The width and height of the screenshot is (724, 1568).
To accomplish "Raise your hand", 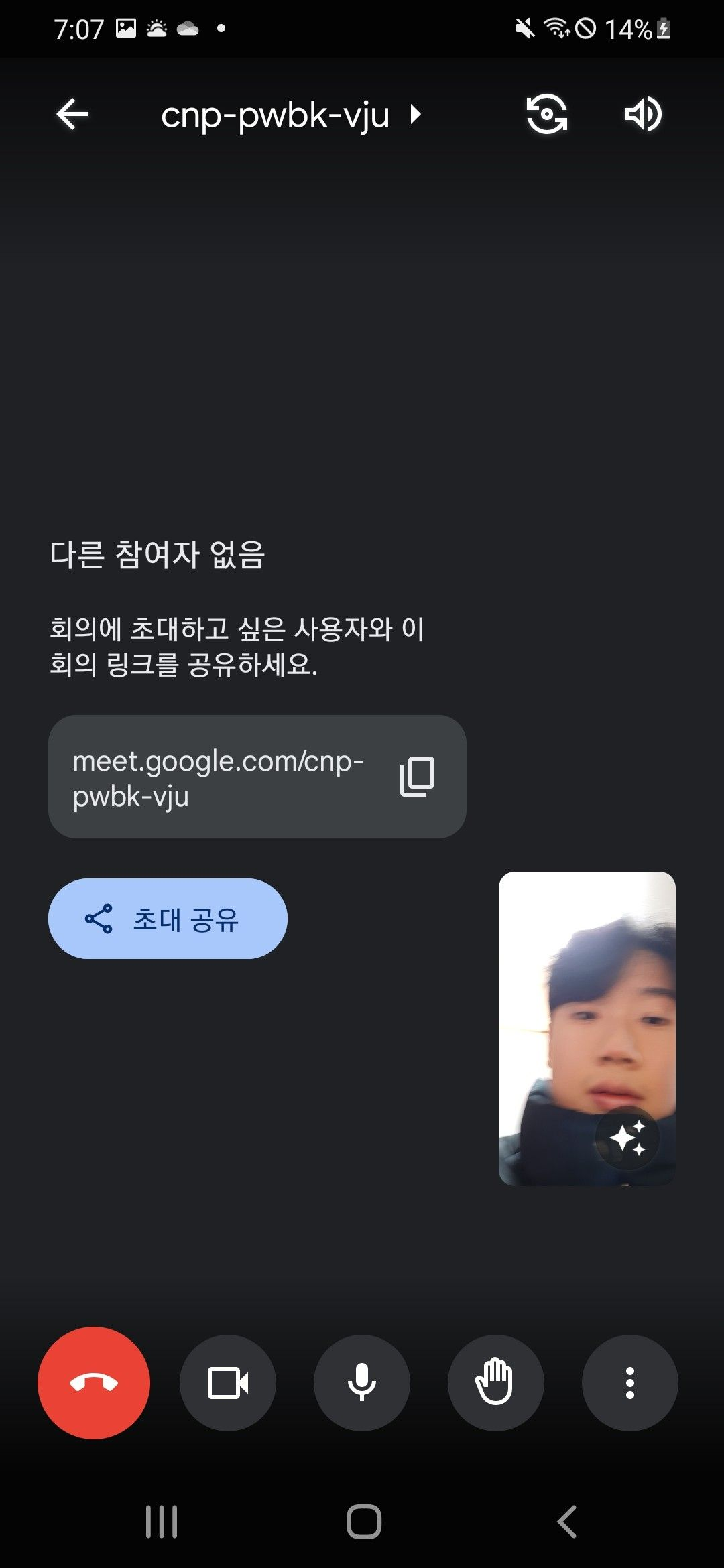I will coord(495,1382).
